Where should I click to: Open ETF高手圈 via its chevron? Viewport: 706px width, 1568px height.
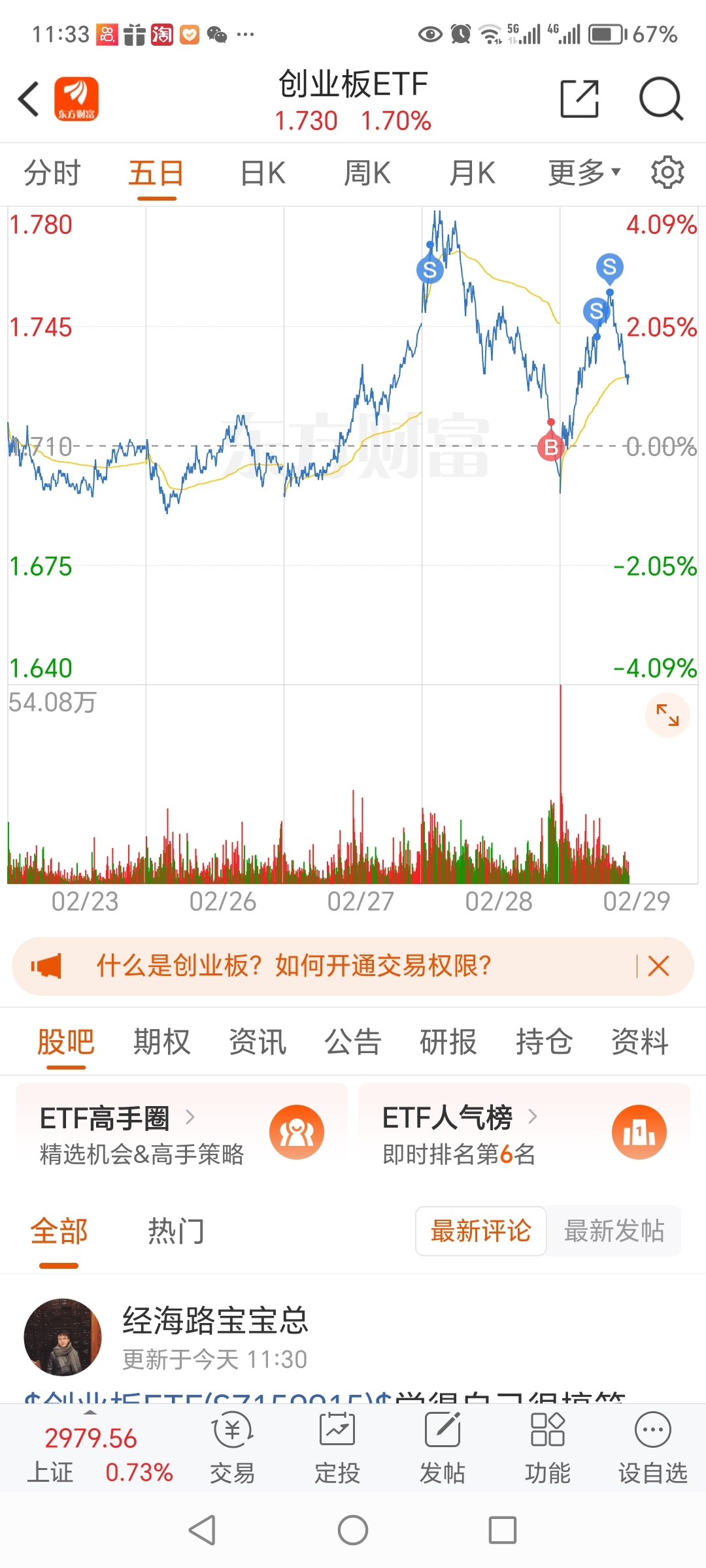(x=190, y=1119)
